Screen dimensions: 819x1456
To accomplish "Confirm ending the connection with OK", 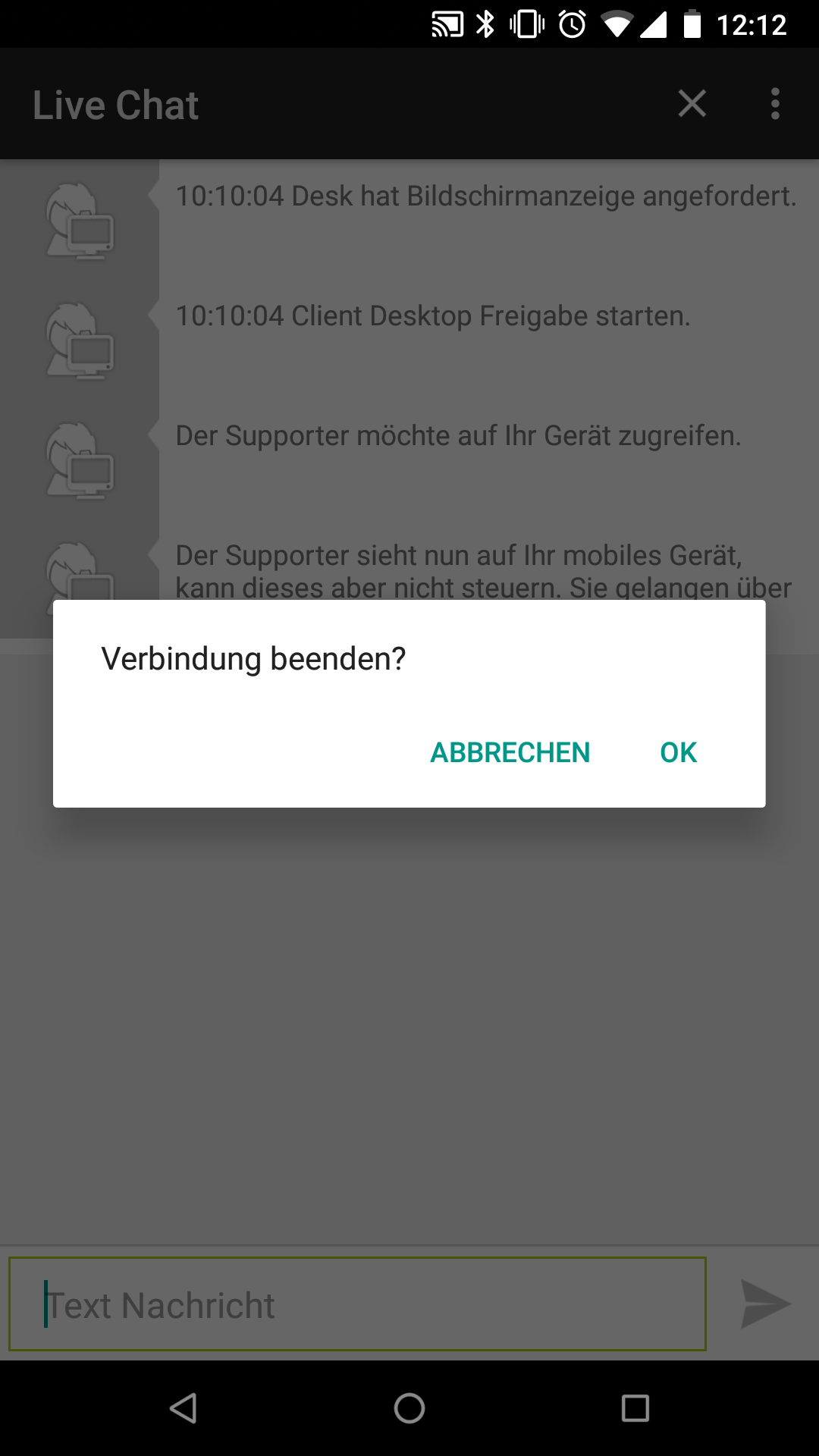I will point(678,752).
